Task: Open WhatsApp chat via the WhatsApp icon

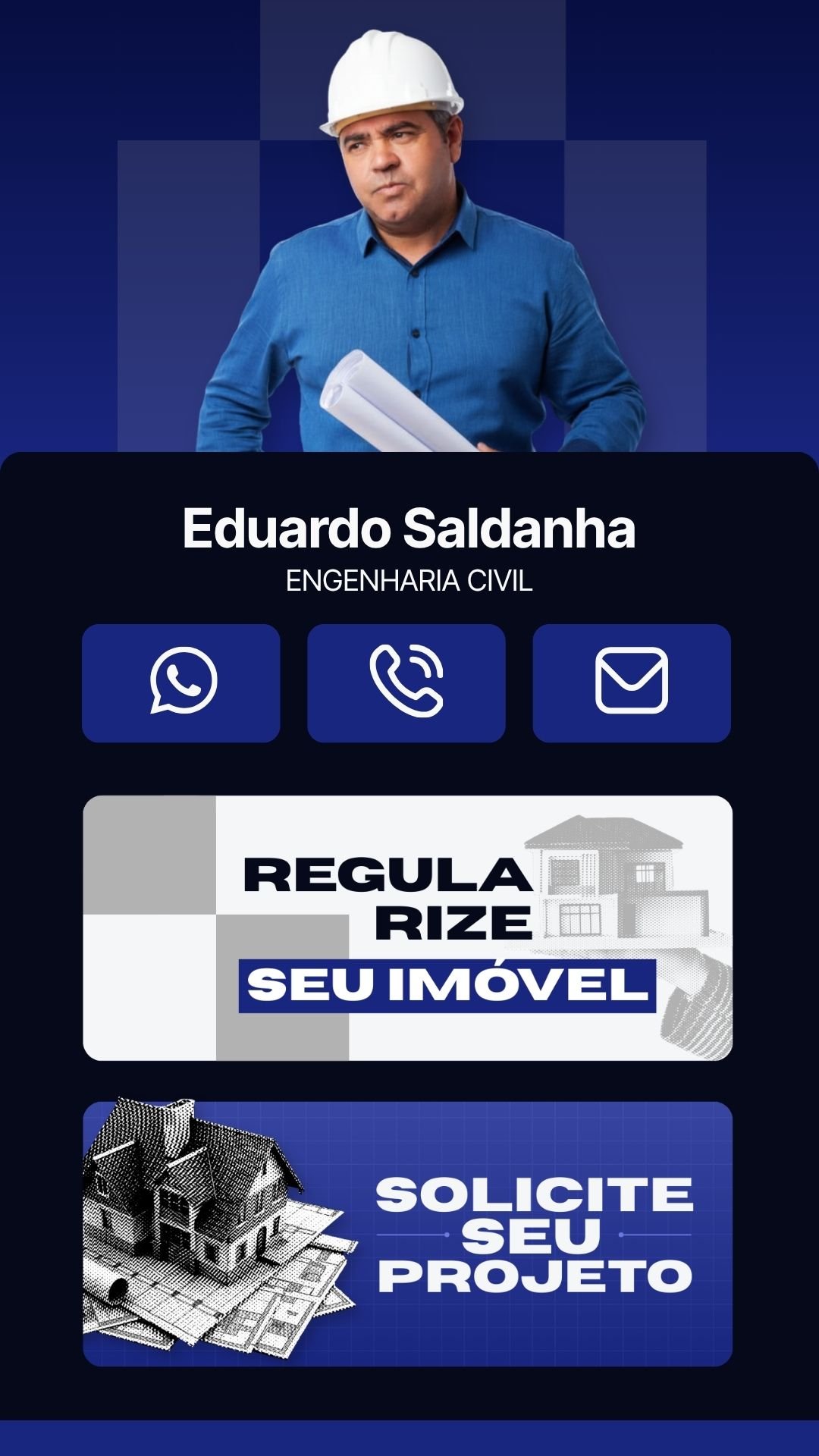Action: pyautogui.click(x=182, y=682)
